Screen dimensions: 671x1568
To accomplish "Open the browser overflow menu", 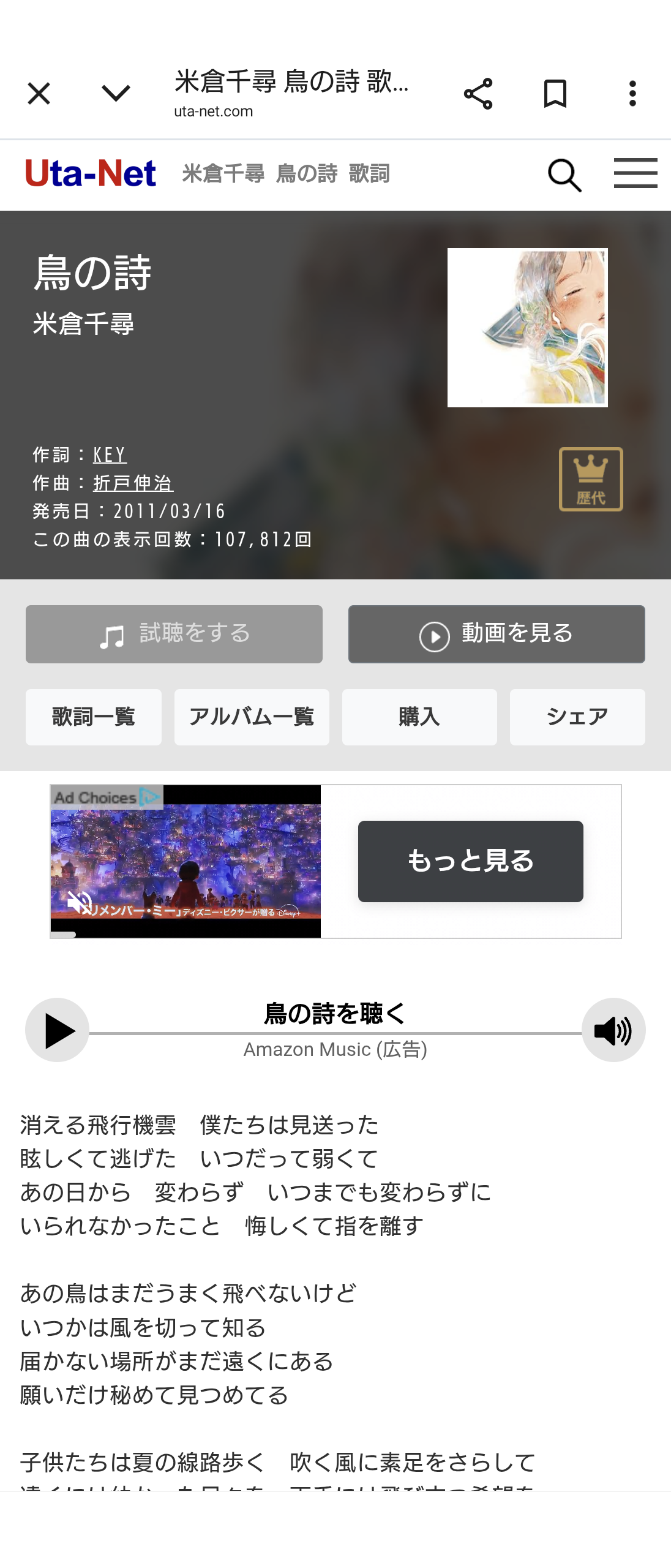I will pos(632,94).
